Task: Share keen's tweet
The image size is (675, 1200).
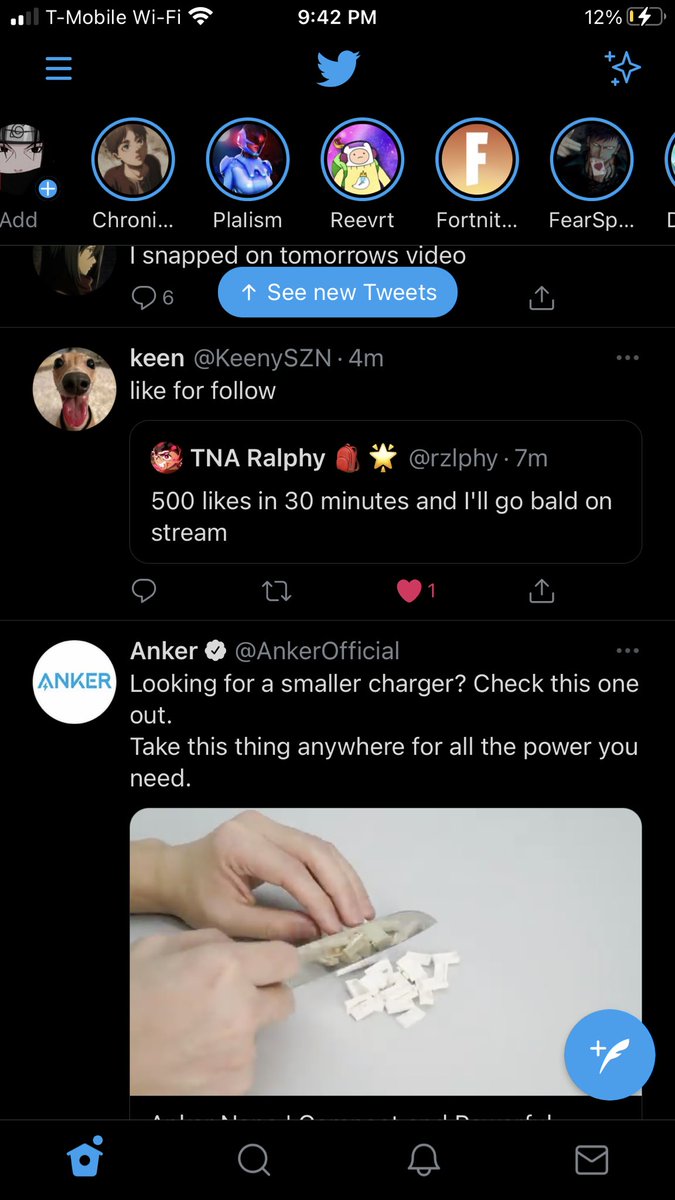Action: point(541,591)
